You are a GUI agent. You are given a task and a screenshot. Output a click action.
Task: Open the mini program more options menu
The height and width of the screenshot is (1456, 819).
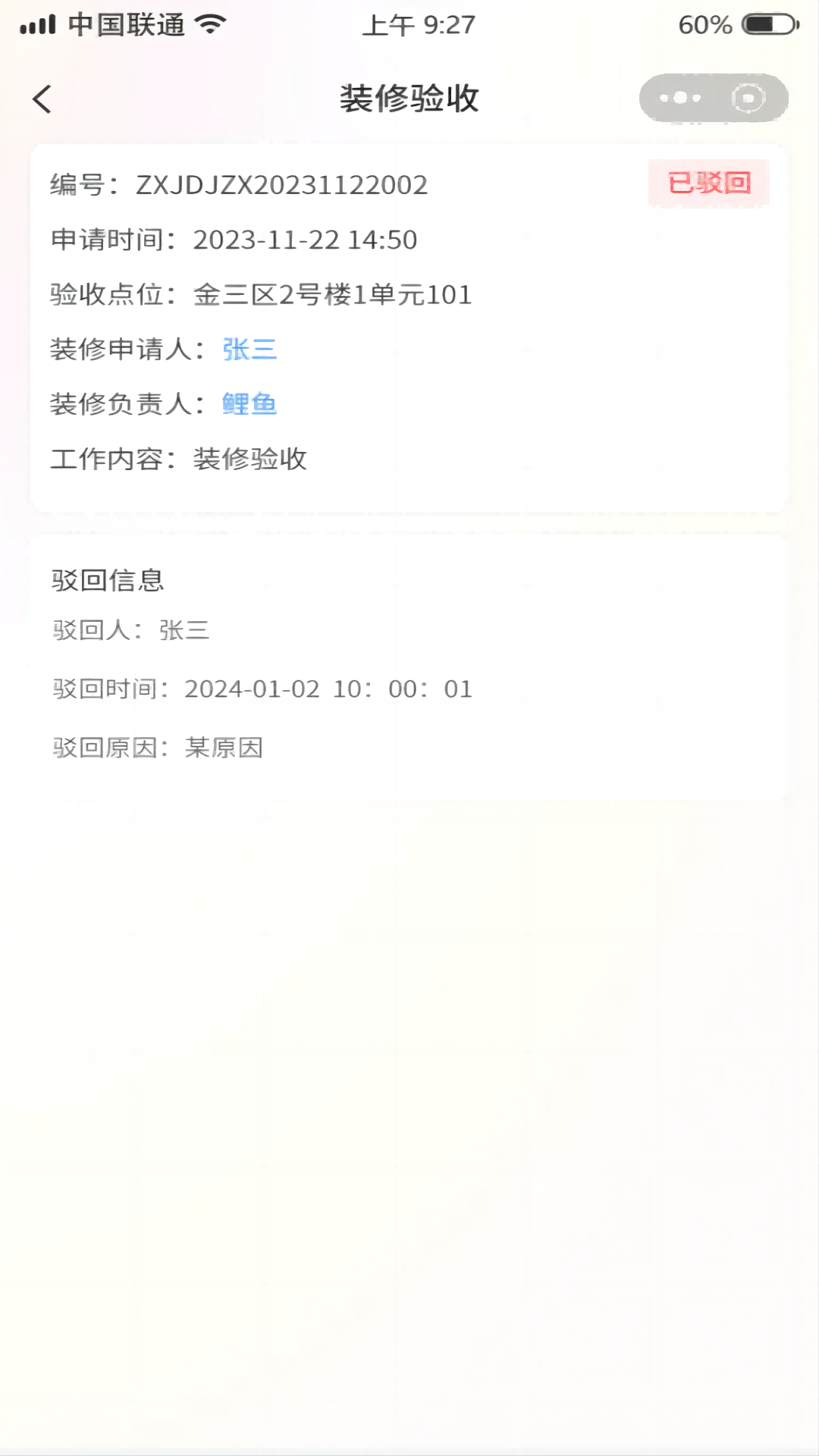point(679,98)
